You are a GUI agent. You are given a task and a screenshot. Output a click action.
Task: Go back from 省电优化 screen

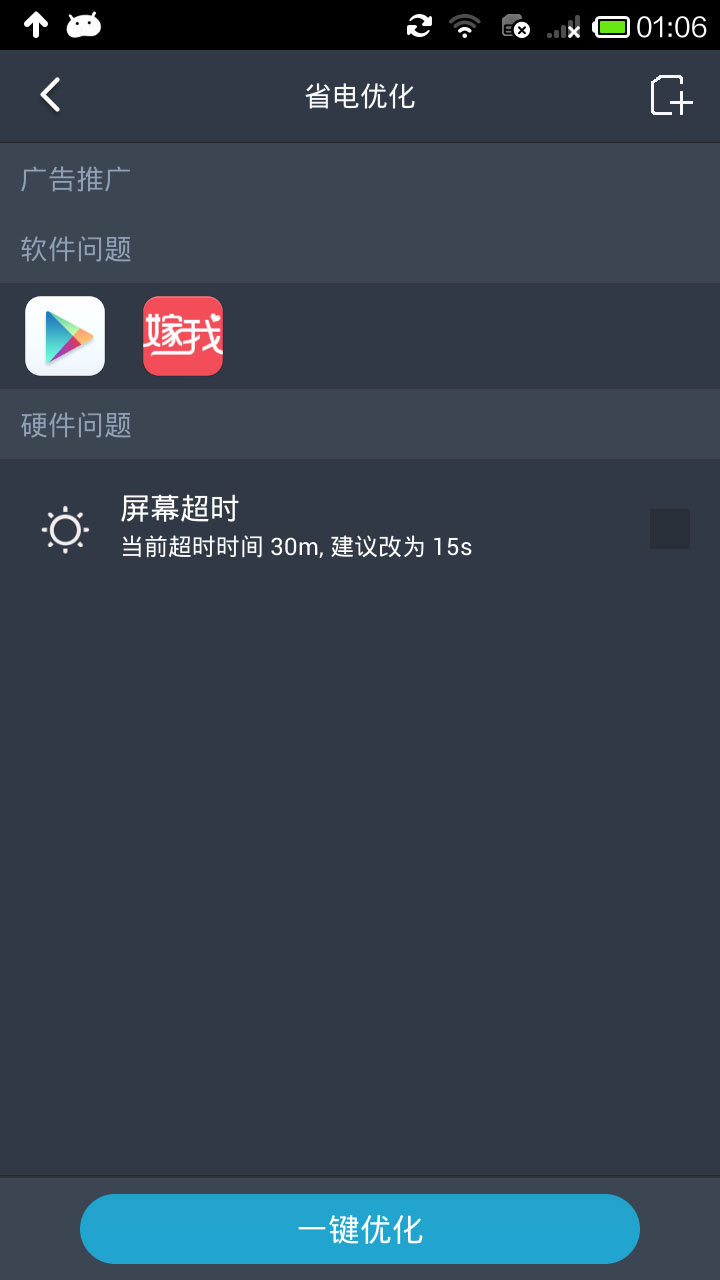pos(50,96)
